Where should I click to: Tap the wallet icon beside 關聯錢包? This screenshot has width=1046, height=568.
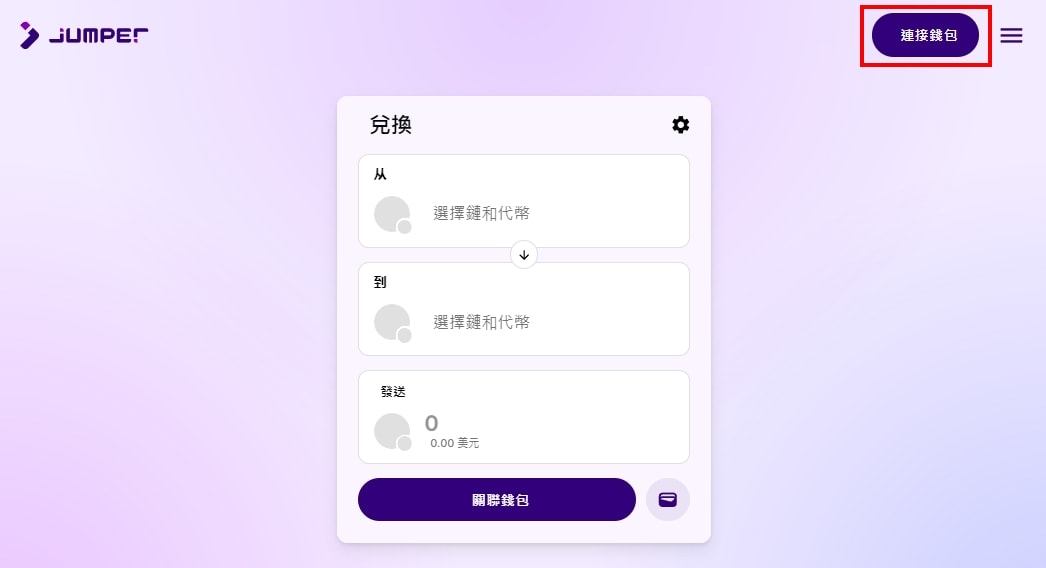[667, 499]
